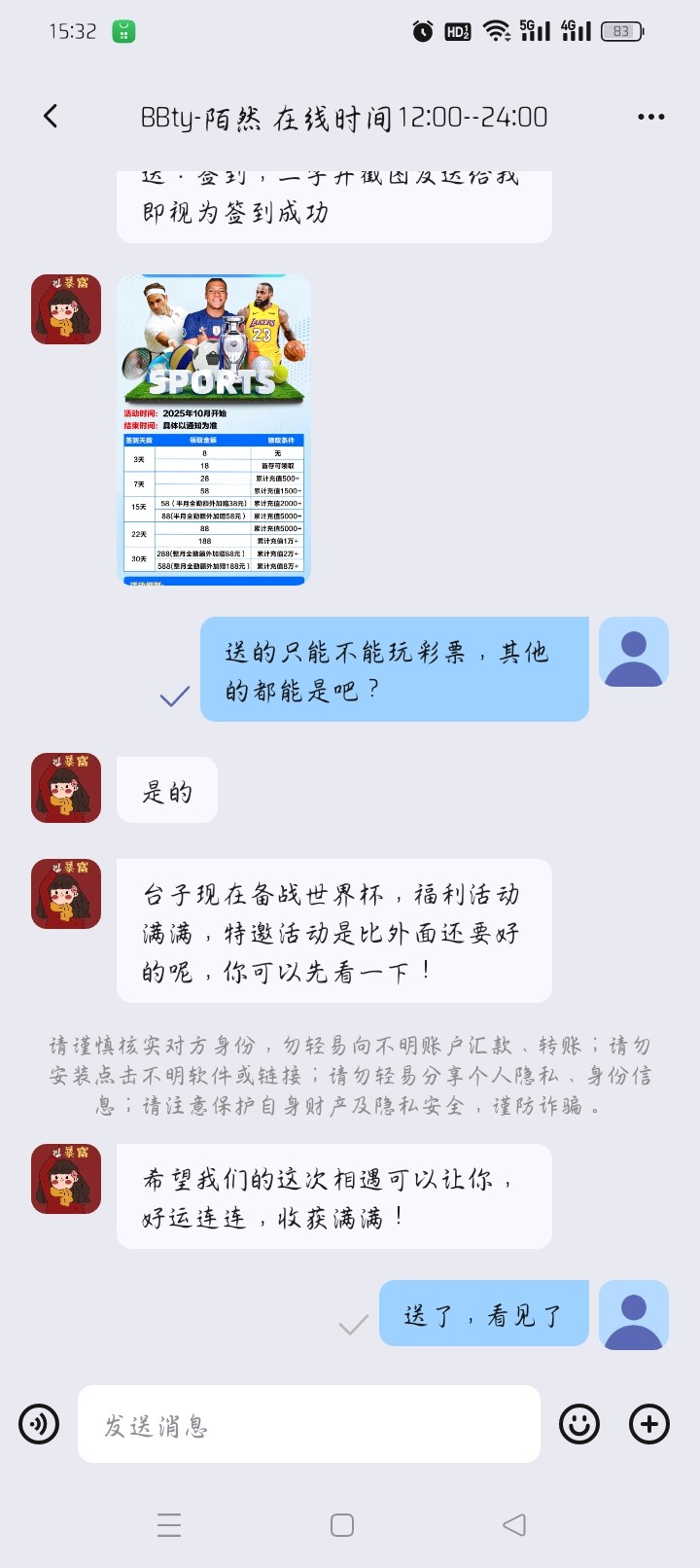Go back from the chat screen
Image resolution: width=700 pixels, height=1568 pixels.
tap(51, 117)
